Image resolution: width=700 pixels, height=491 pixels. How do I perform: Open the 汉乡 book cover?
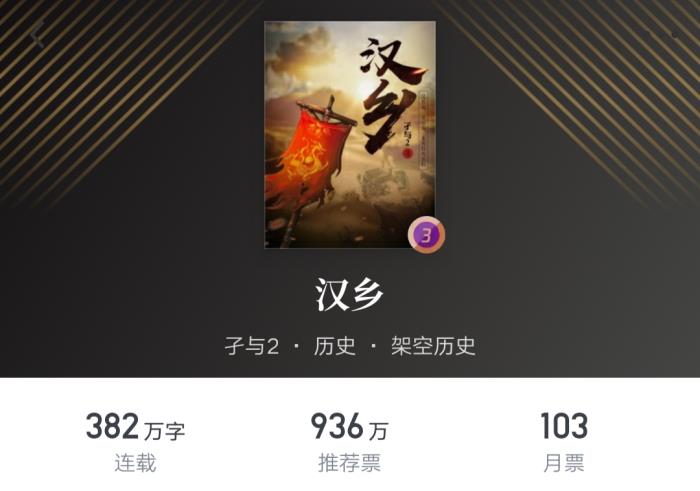[x=349, y=134]
